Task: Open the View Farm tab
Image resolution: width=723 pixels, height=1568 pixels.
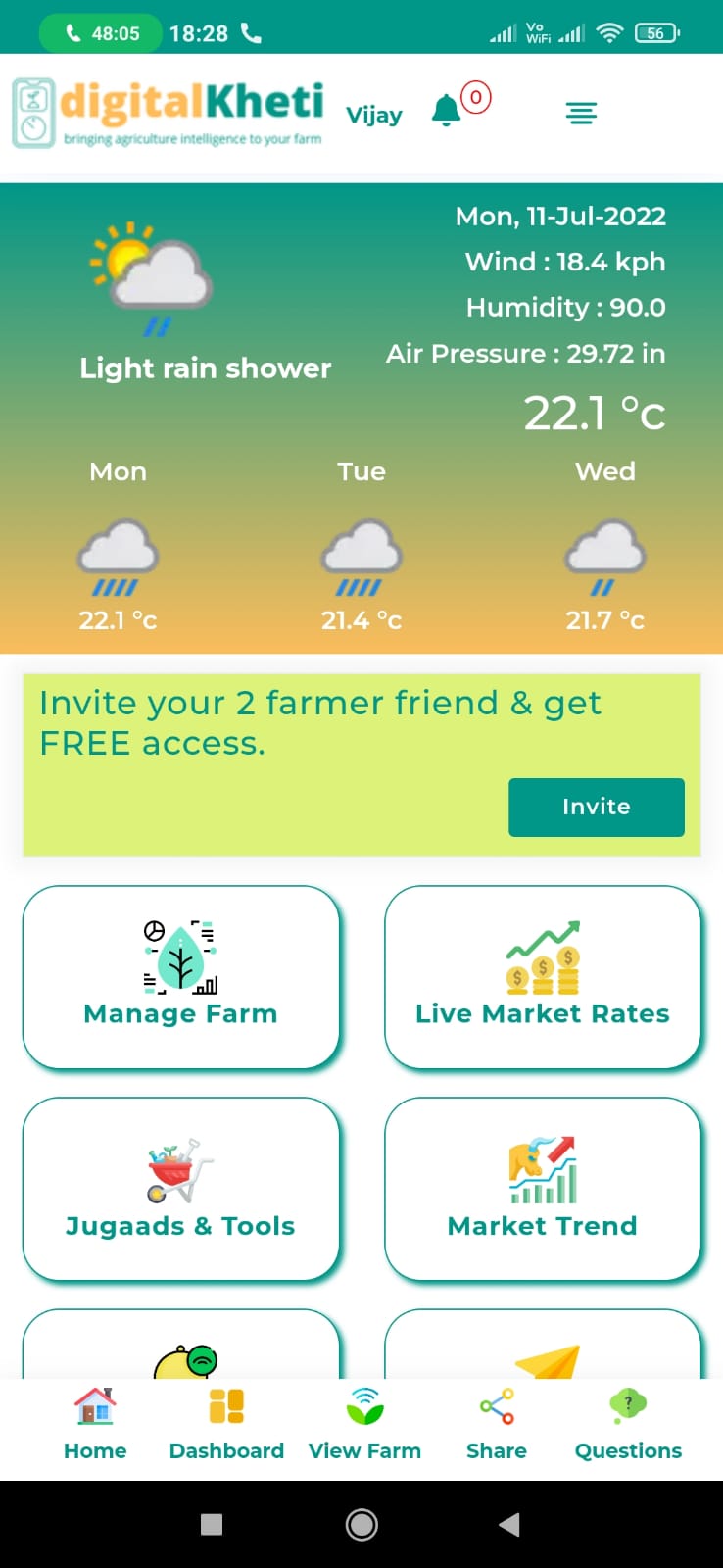Action: coord(364,1425)
